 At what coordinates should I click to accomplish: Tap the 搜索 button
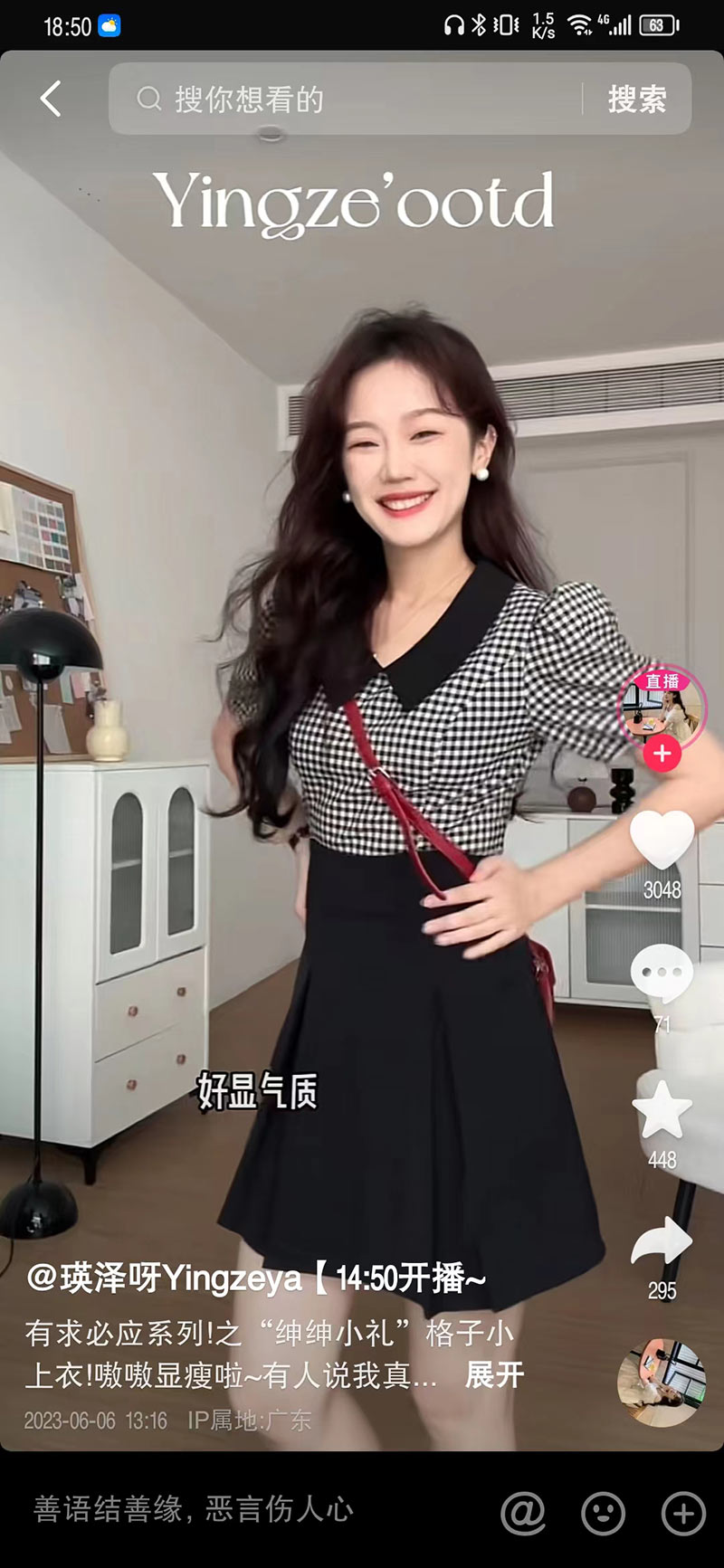coord(637,99)
